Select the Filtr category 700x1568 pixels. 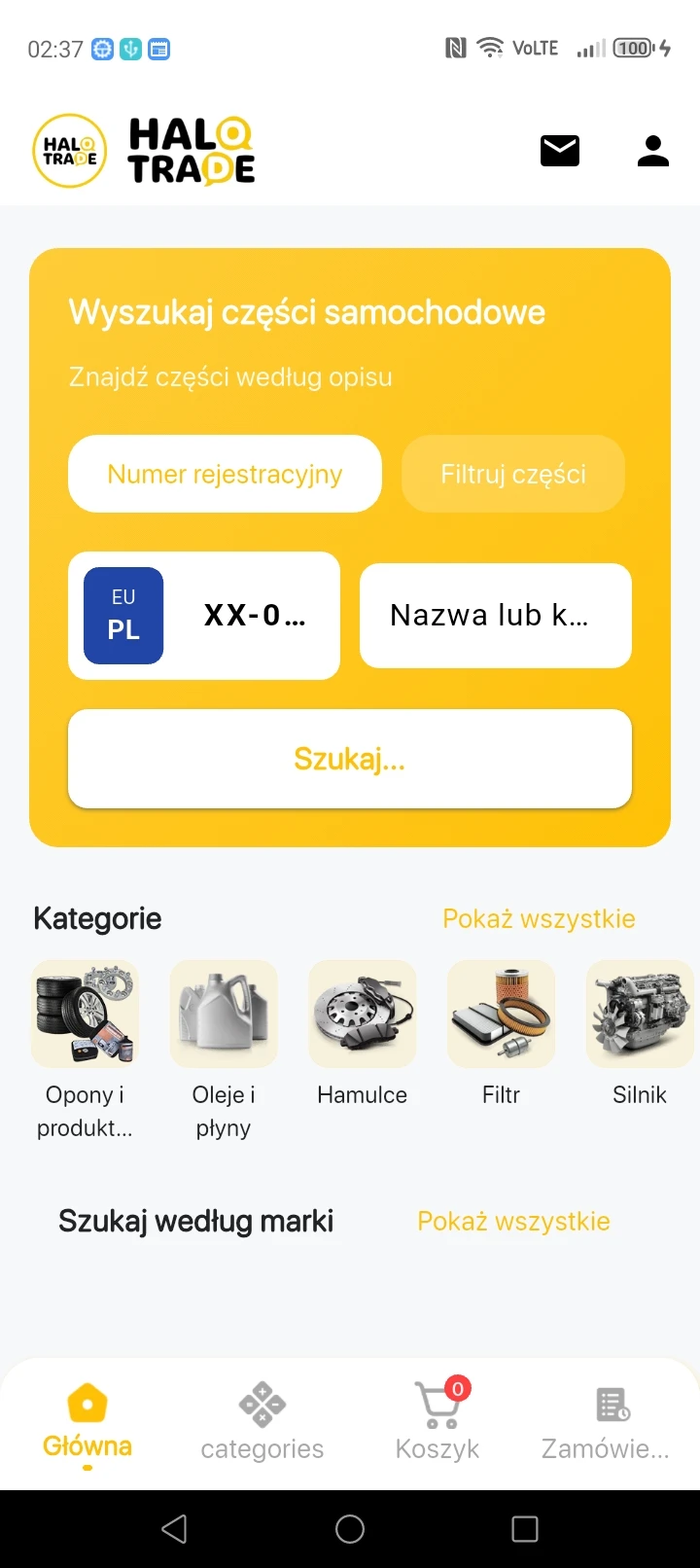tap(501, 1014)
